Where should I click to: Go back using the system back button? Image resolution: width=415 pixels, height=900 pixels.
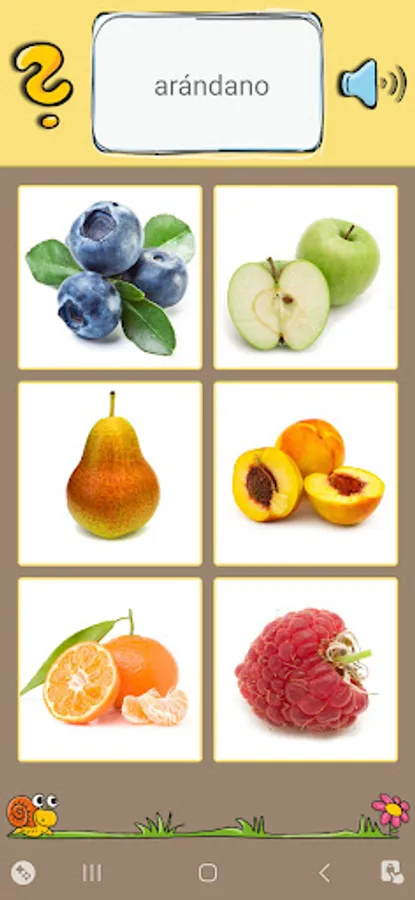[324, 873]
